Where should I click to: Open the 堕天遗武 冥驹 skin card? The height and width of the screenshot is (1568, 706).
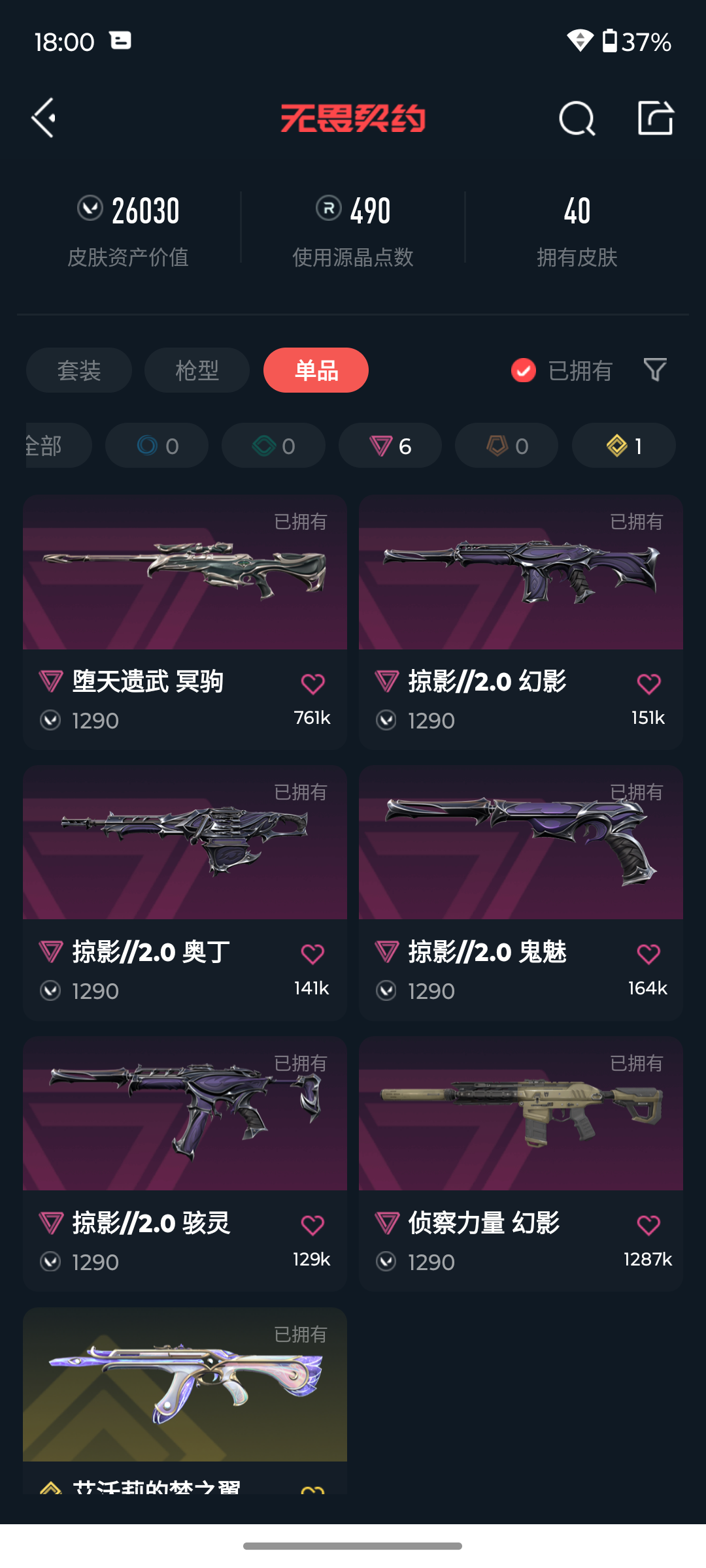(x=185, y=622)
